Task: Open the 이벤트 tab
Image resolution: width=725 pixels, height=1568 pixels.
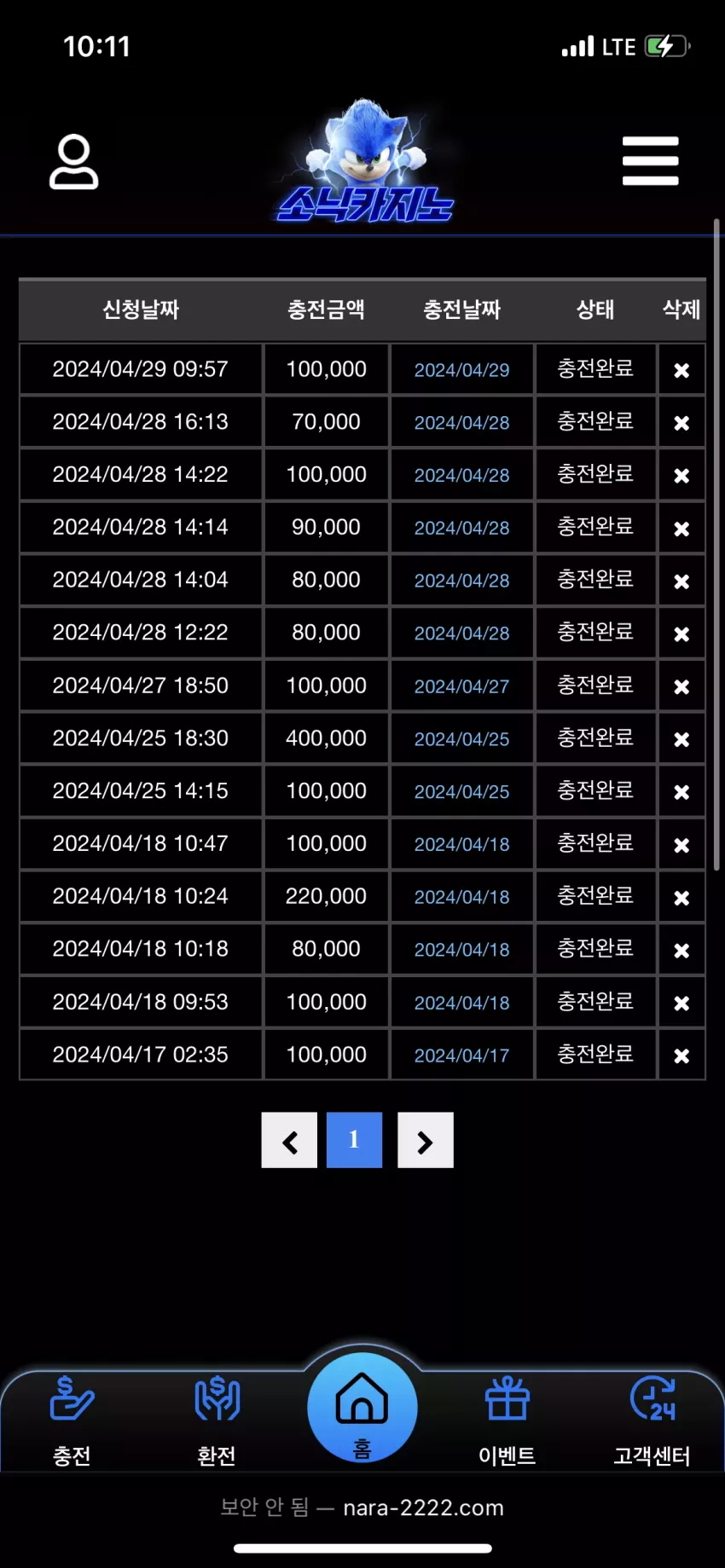Action: click(x=507, y=1420)
